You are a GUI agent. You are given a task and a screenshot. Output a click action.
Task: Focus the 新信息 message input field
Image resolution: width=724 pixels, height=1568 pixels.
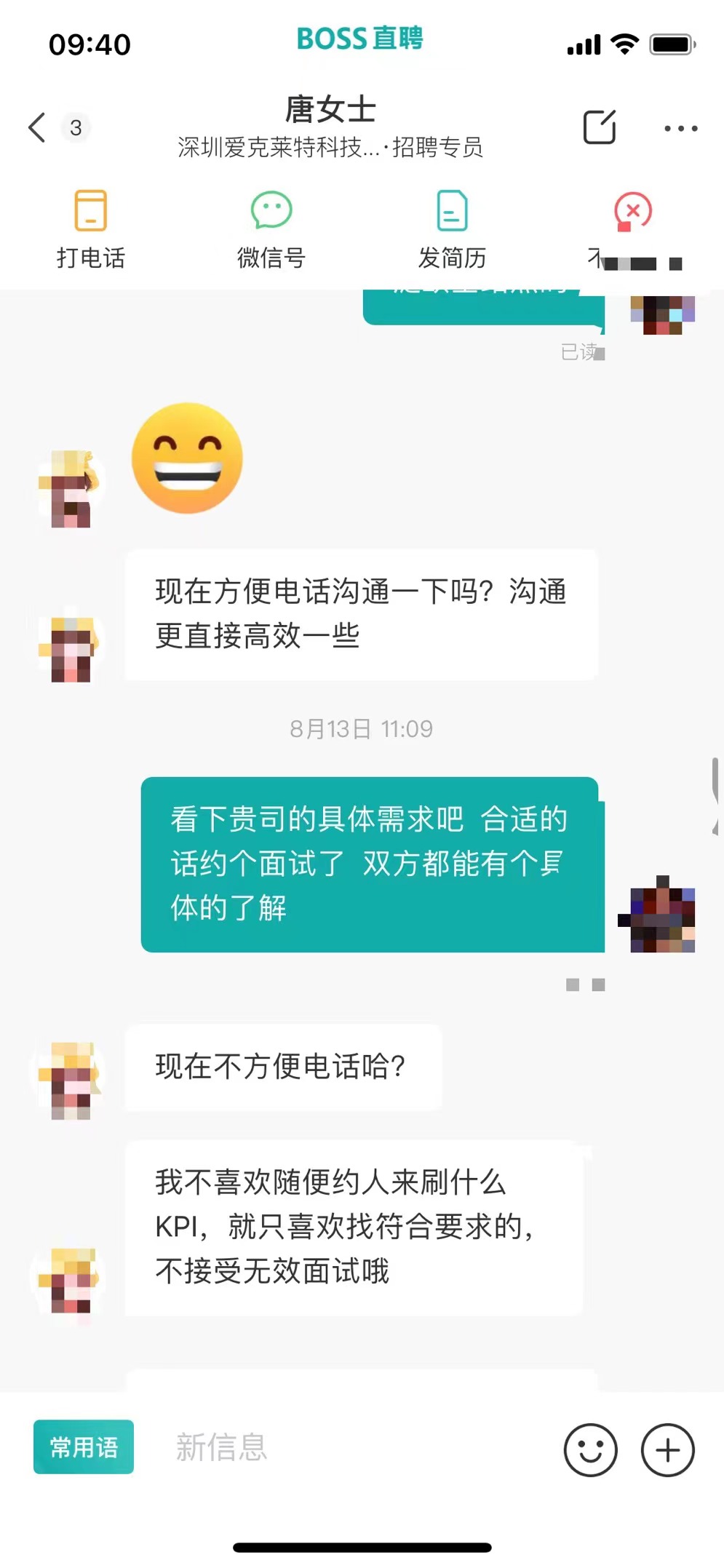[x=349, y=1446]
